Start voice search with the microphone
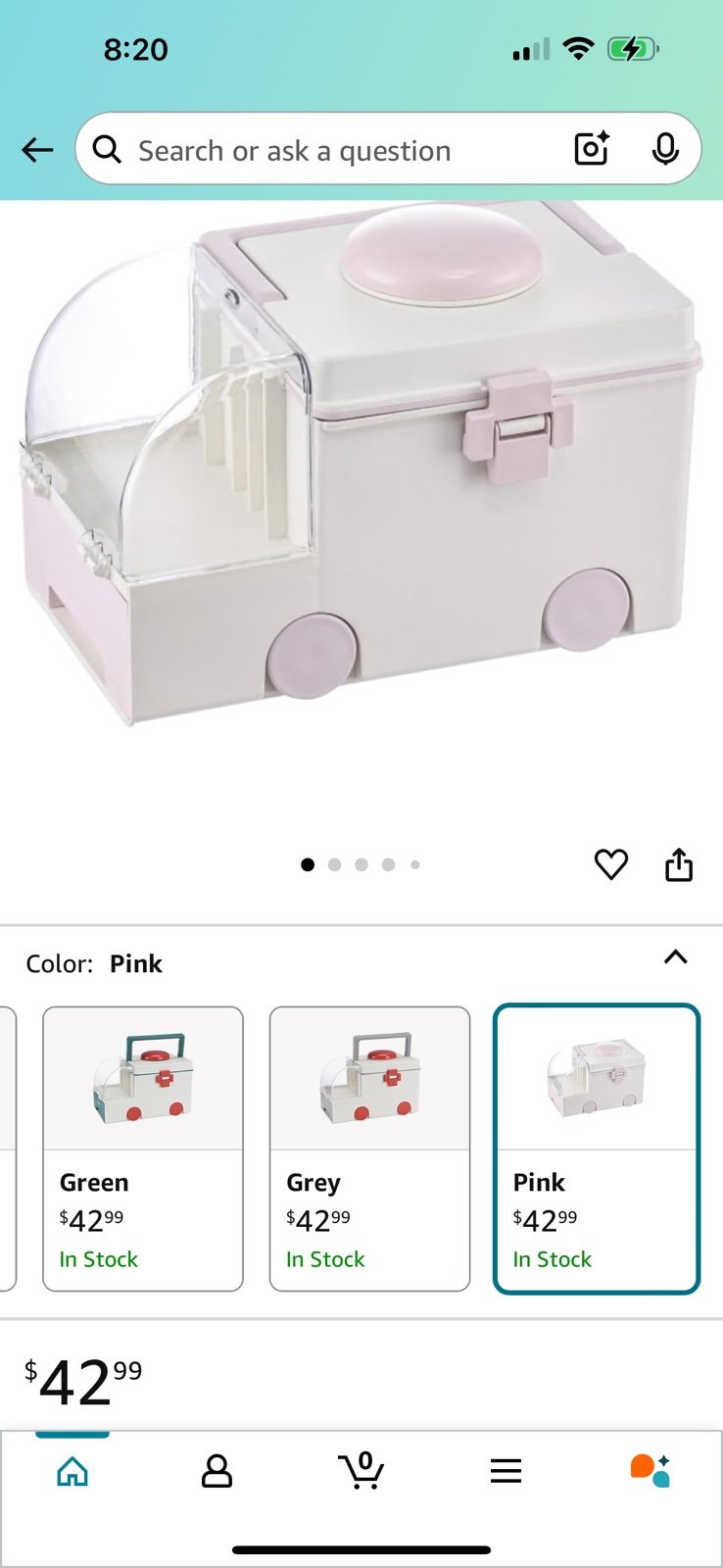723x1568 pixels. (x=665, y=149)
